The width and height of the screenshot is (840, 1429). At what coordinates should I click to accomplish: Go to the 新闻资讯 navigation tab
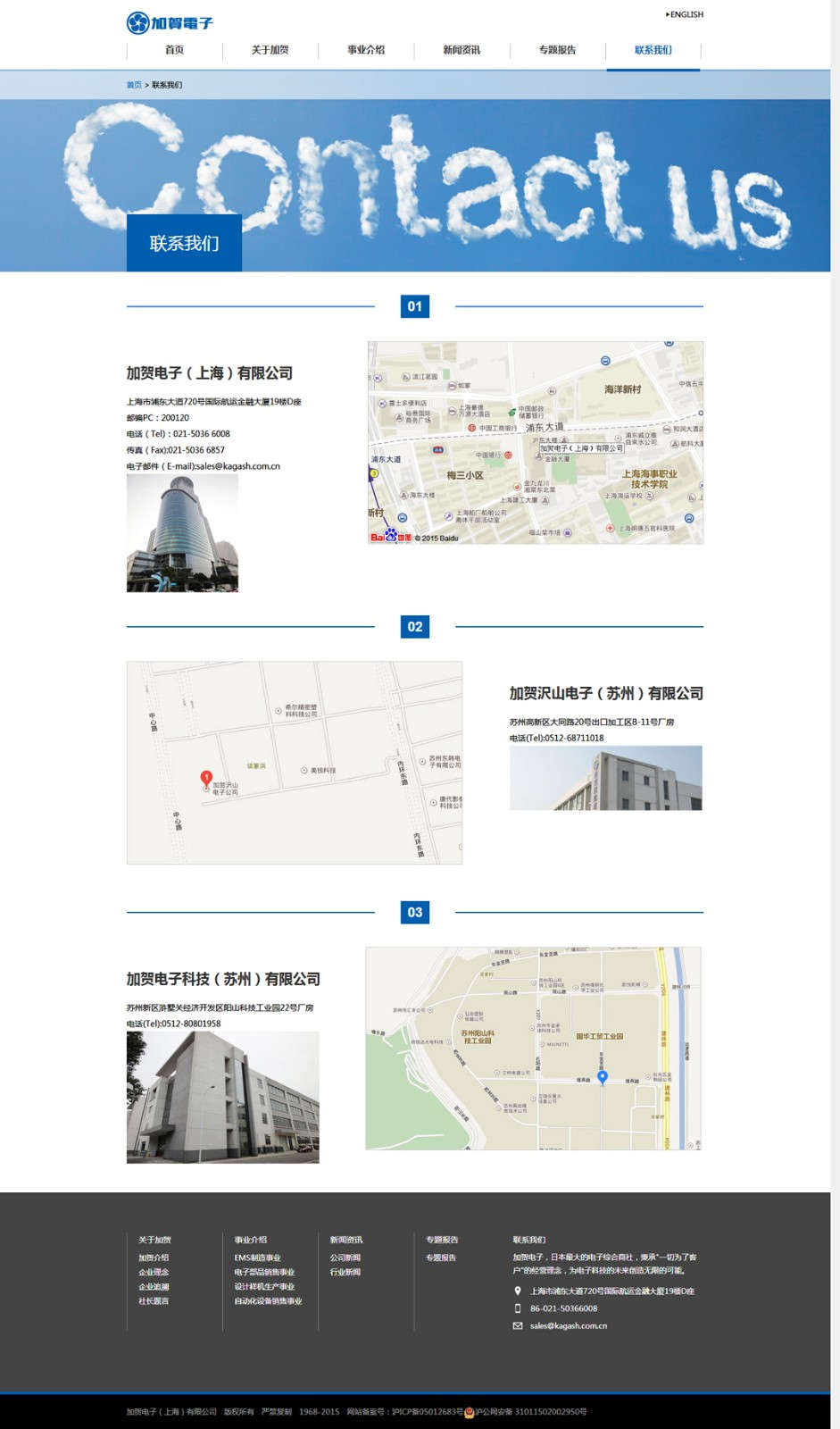[462, 50]
